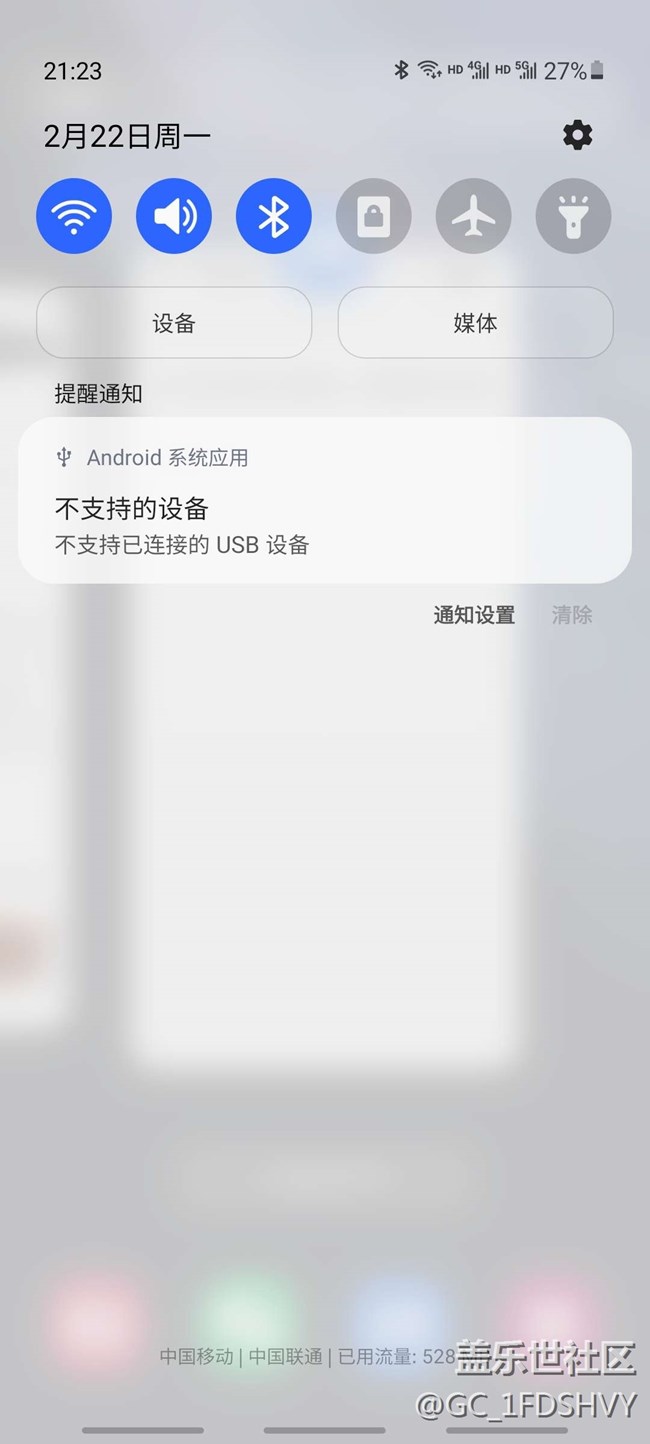Turn on airplane mode

click(x=474, y=216)
